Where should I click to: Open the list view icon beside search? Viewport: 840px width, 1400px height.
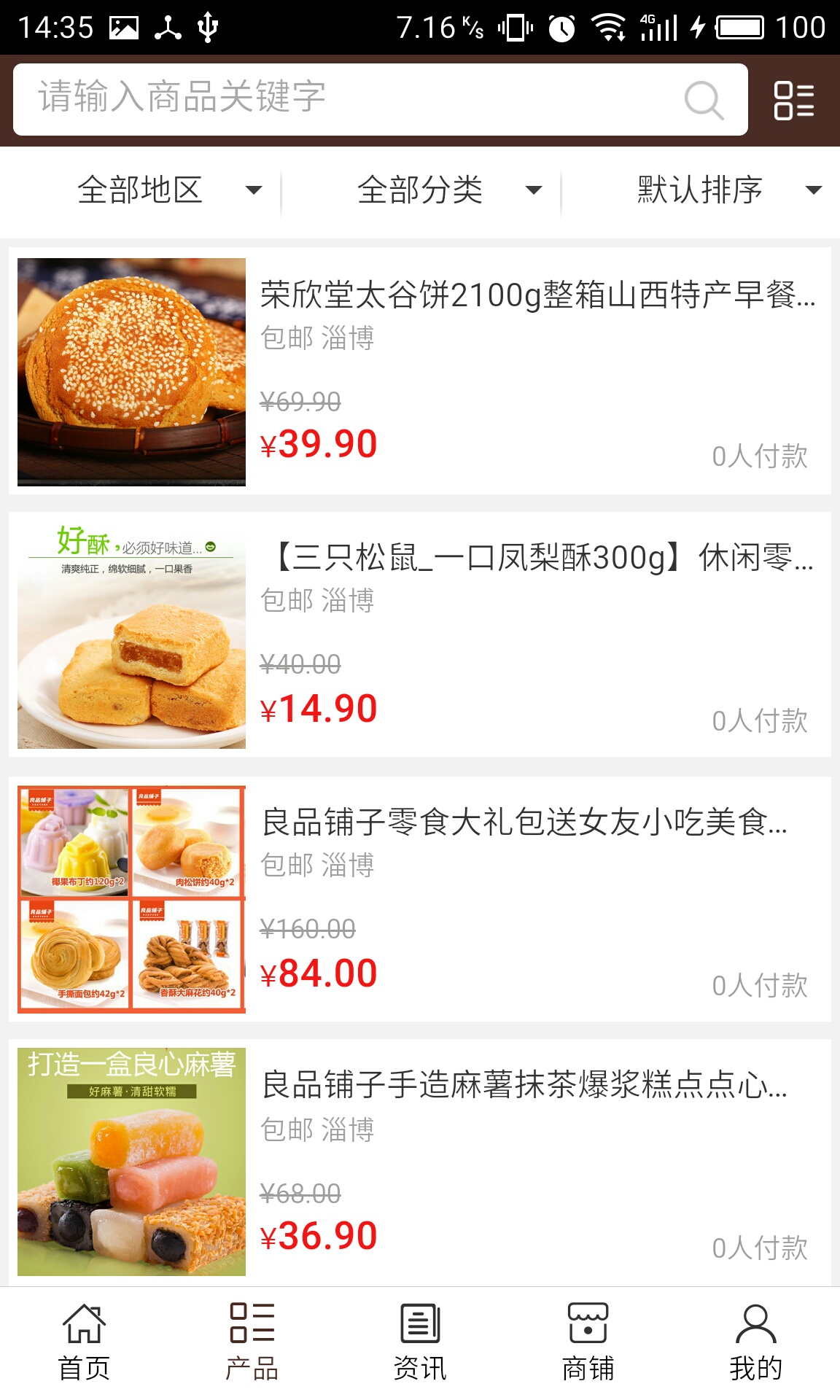(793, 100)
